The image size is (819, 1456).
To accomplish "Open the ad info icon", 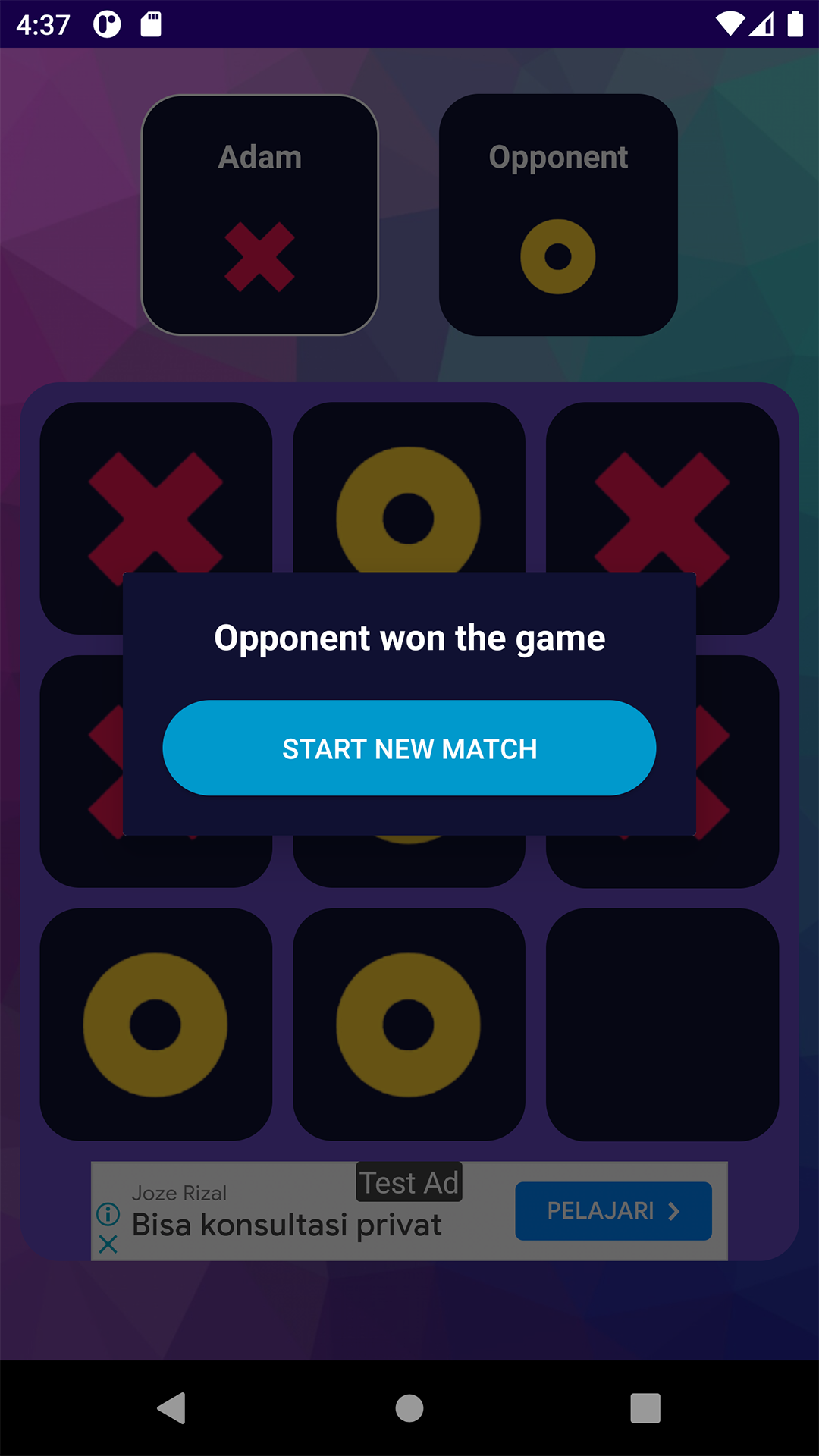I will pos(108,1214).
